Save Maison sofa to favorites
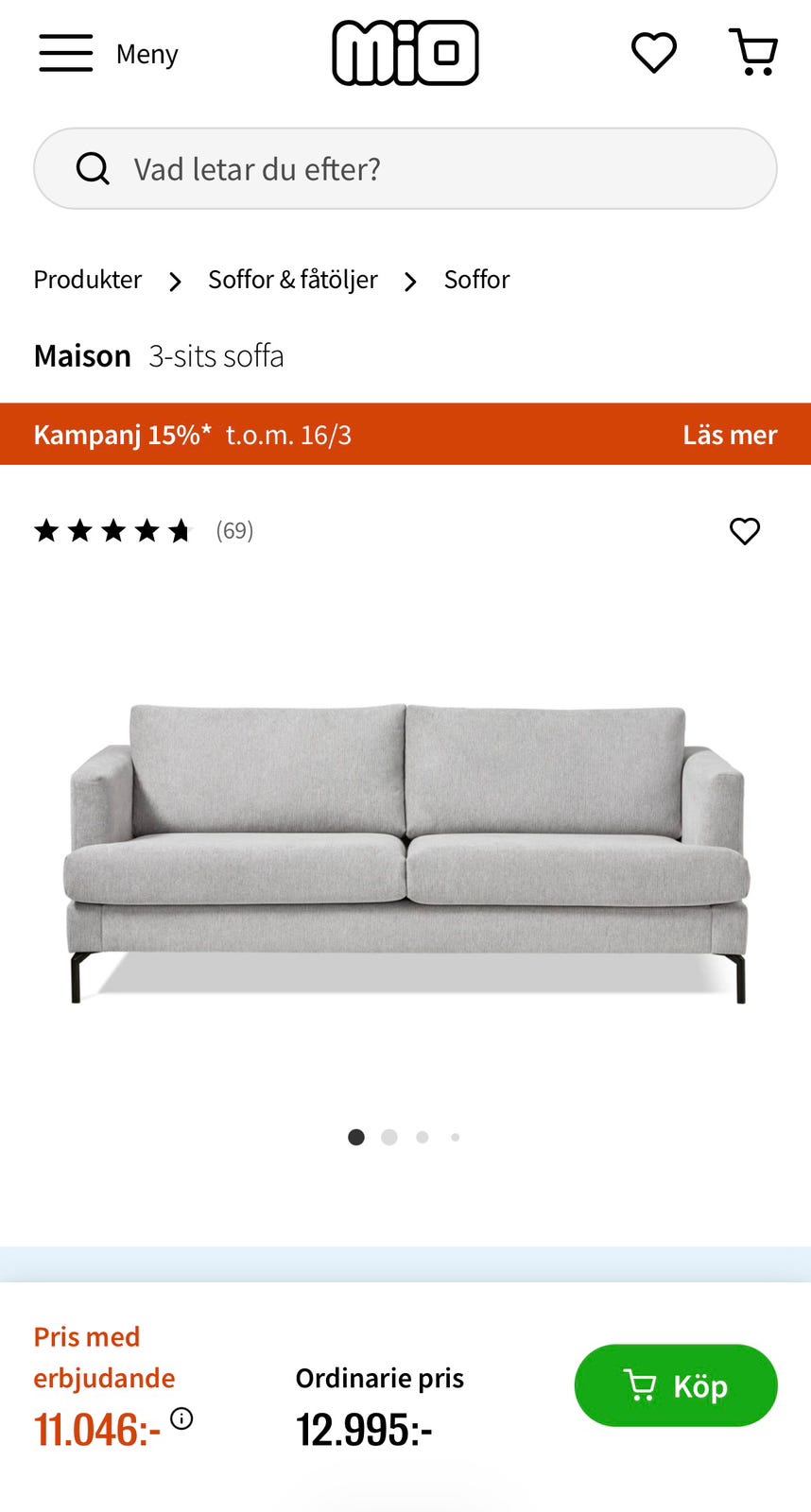 (x=745, y=531)
